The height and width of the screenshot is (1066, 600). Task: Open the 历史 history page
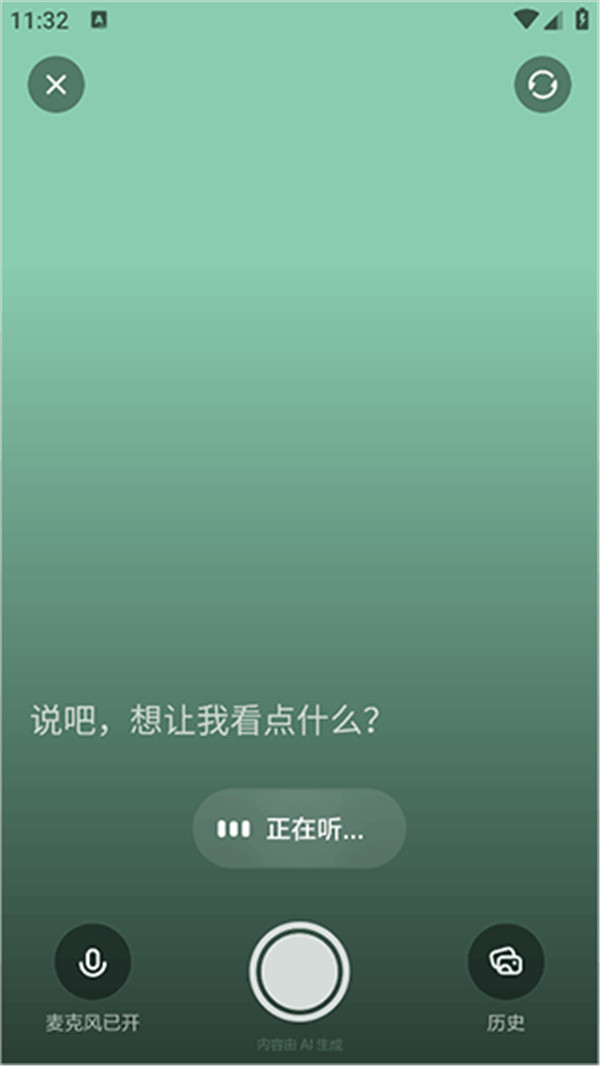506,962
